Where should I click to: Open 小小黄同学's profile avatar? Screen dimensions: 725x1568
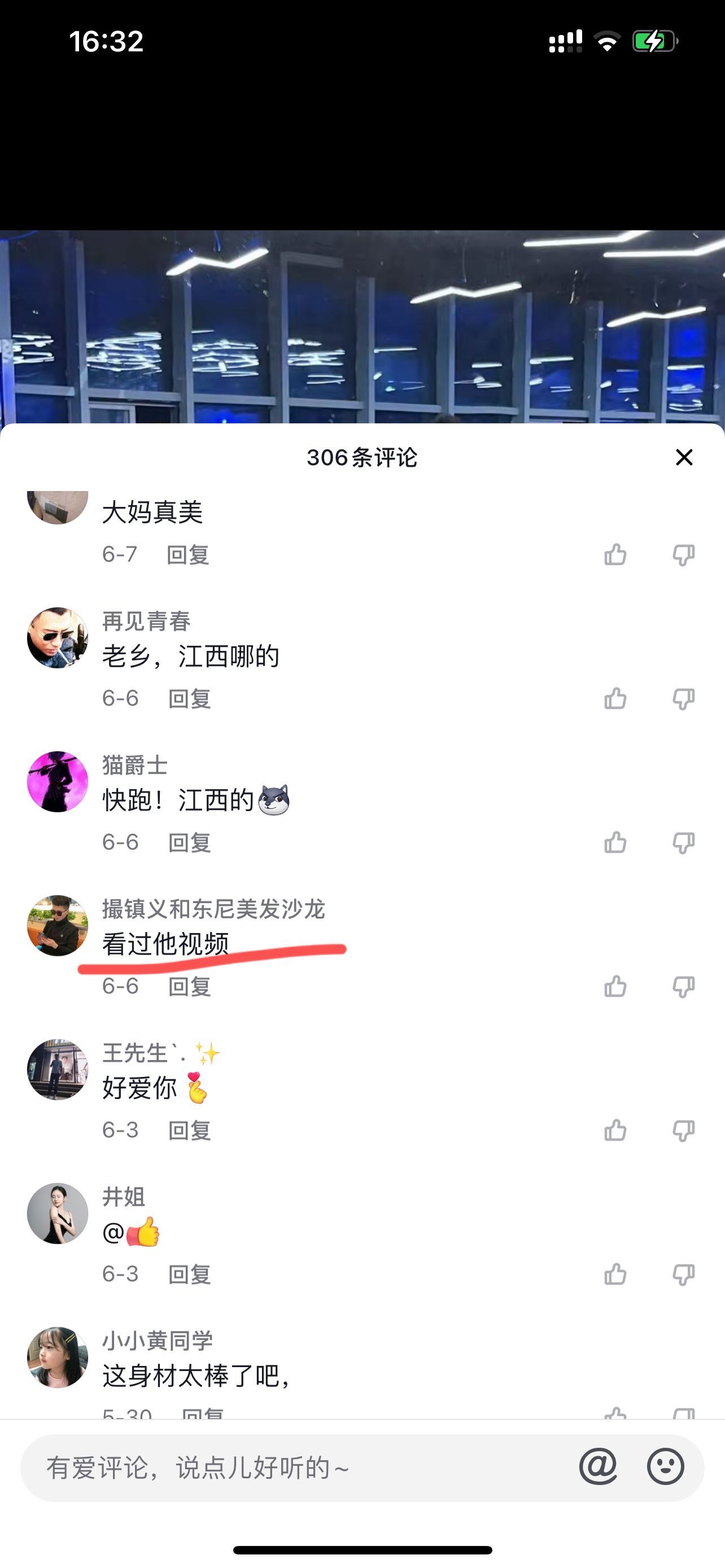point(58,1357)
